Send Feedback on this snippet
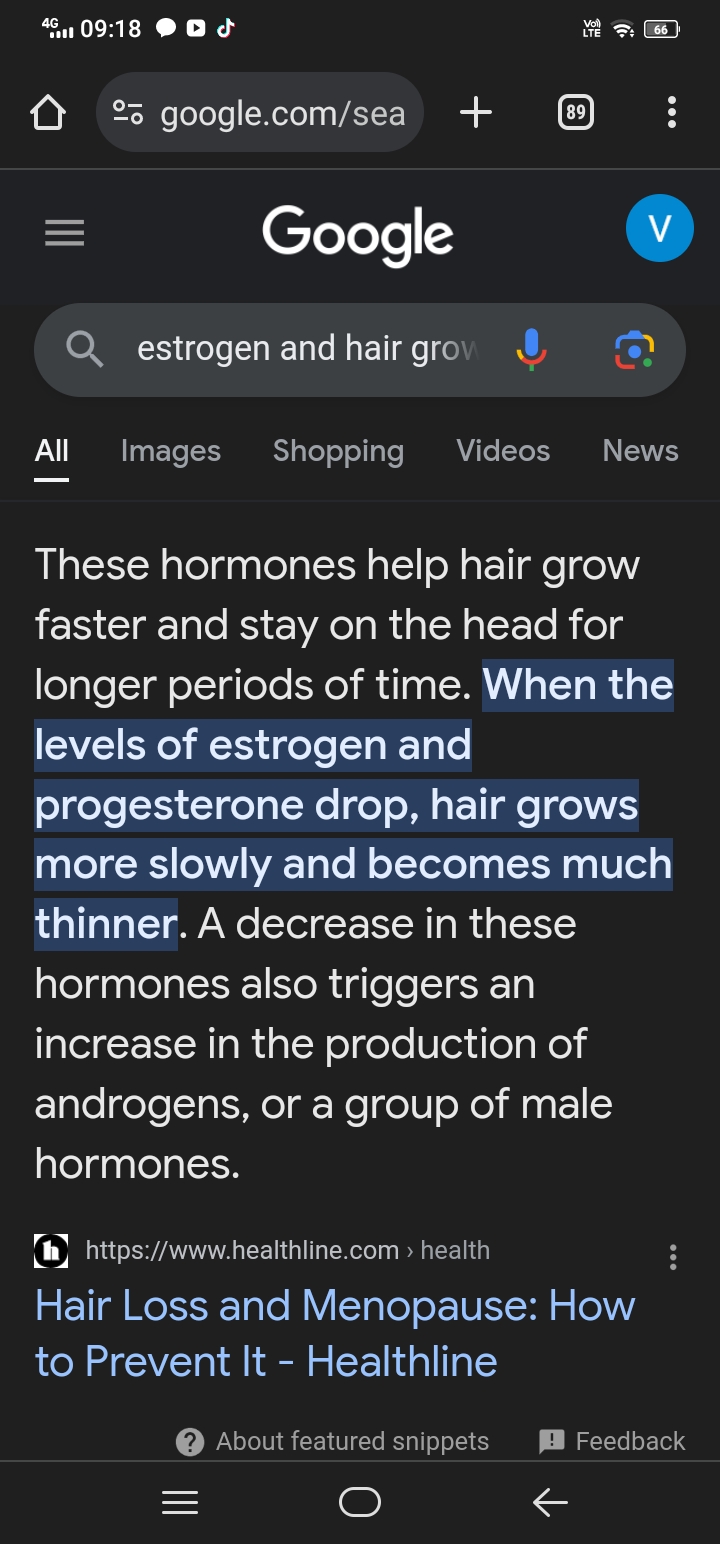 pos(612,1441)
